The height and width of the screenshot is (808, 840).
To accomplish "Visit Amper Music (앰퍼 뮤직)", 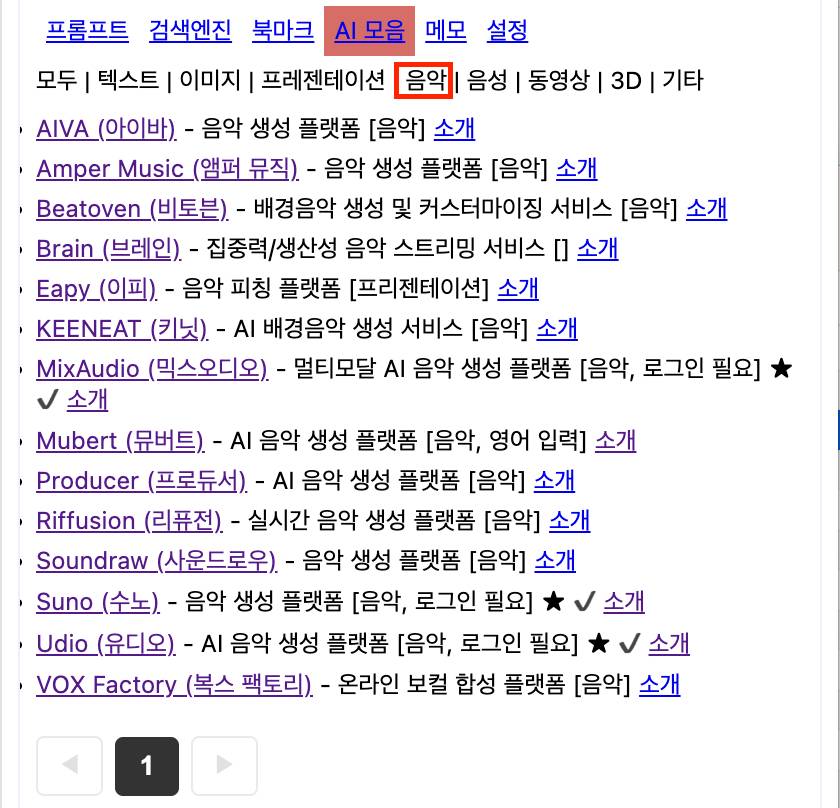I will (x=167, y=168).
